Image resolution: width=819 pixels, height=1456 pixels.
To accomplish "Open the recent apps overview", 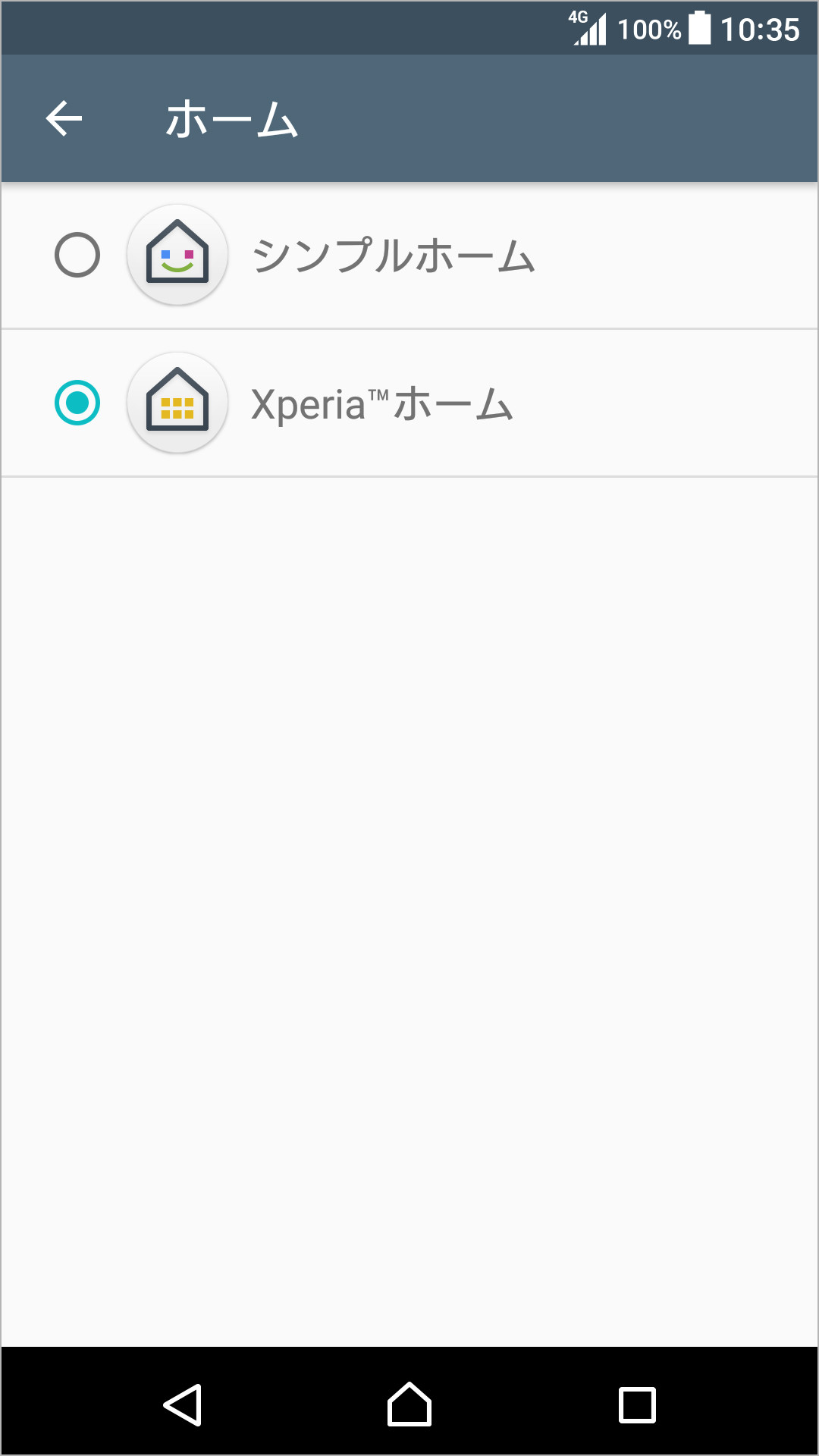I will pyautogui.click(x=637, y=1404).
